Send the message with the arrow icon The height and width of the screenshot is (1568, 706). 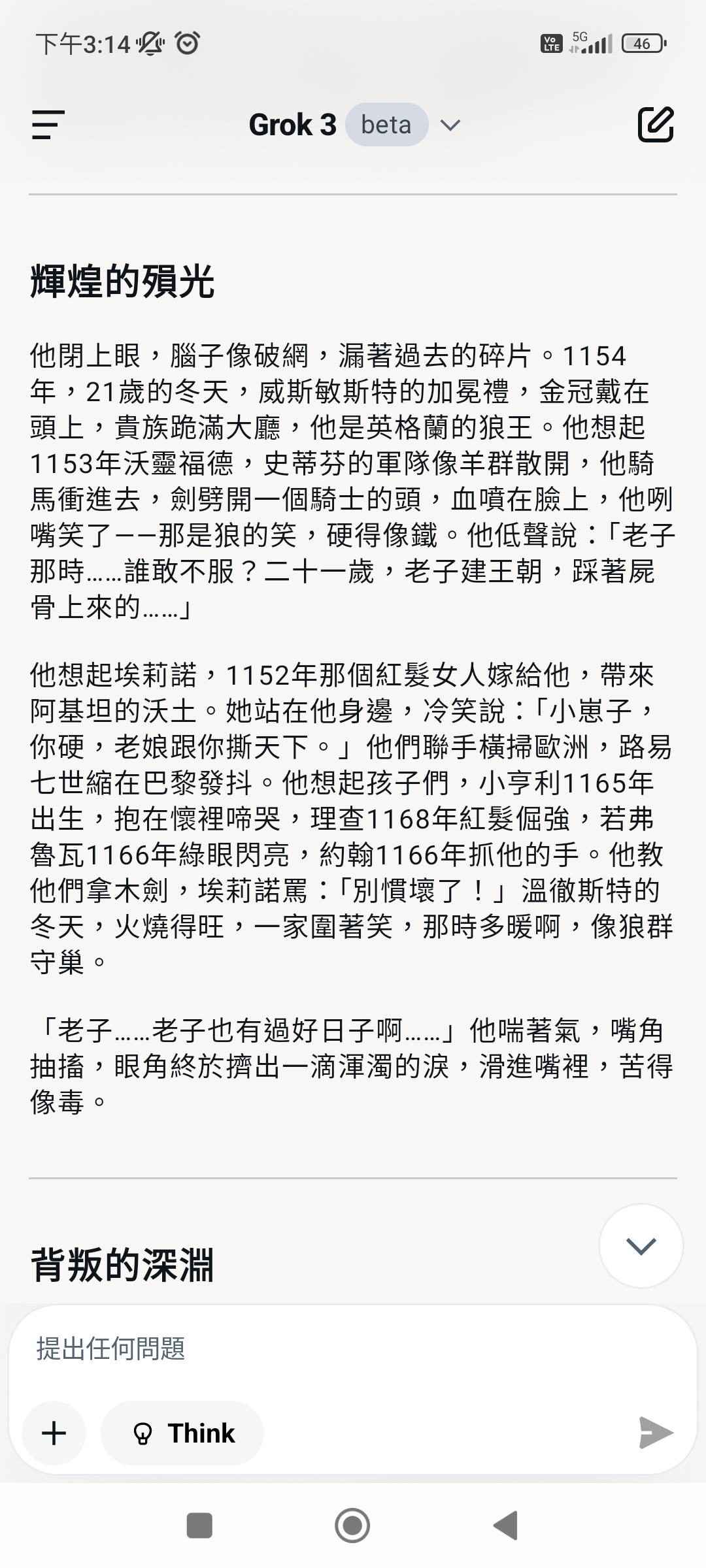[656, 1433]
